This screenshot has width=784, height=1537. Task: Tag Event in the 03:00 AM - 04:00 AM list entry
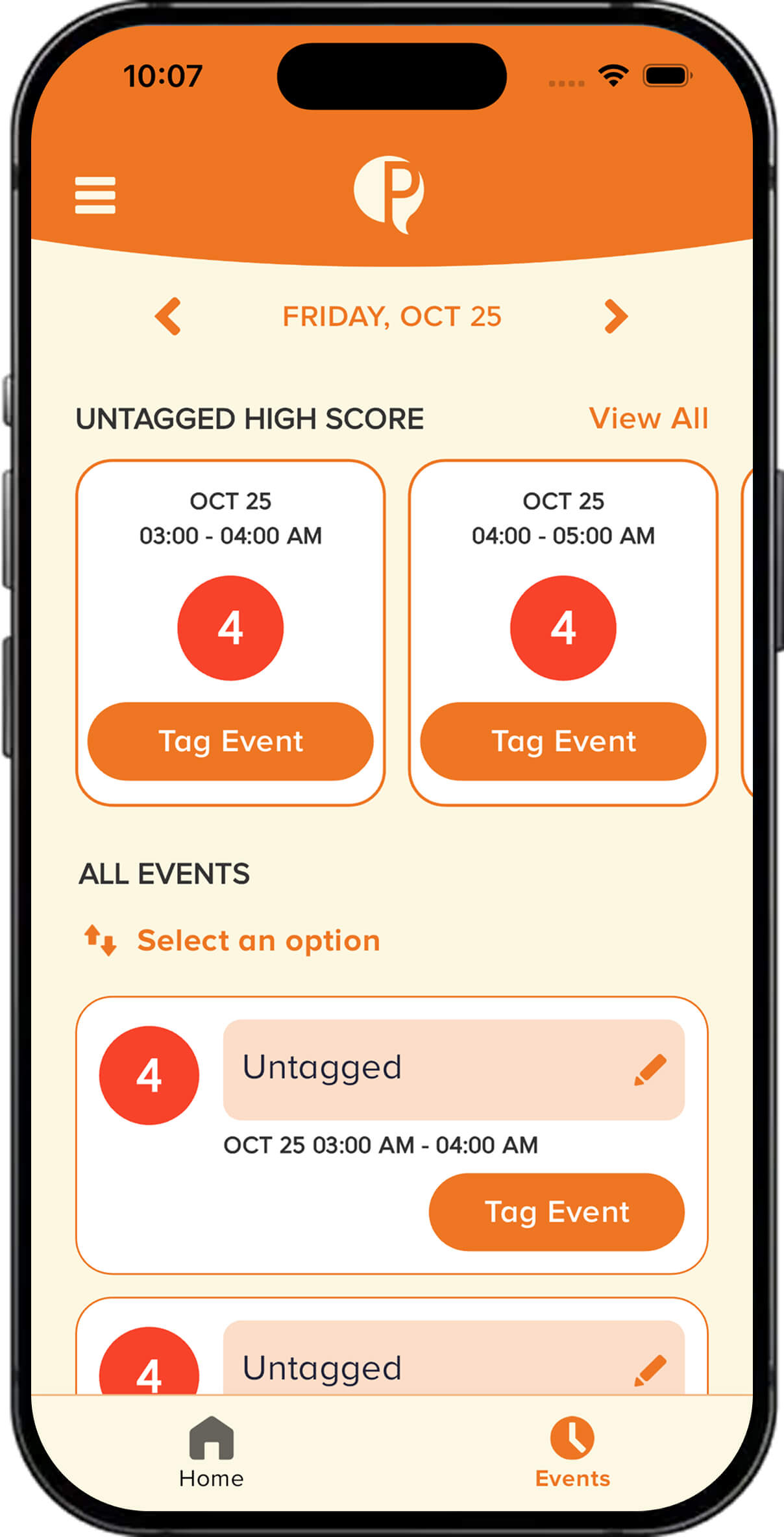click(x=557, y=1212)
